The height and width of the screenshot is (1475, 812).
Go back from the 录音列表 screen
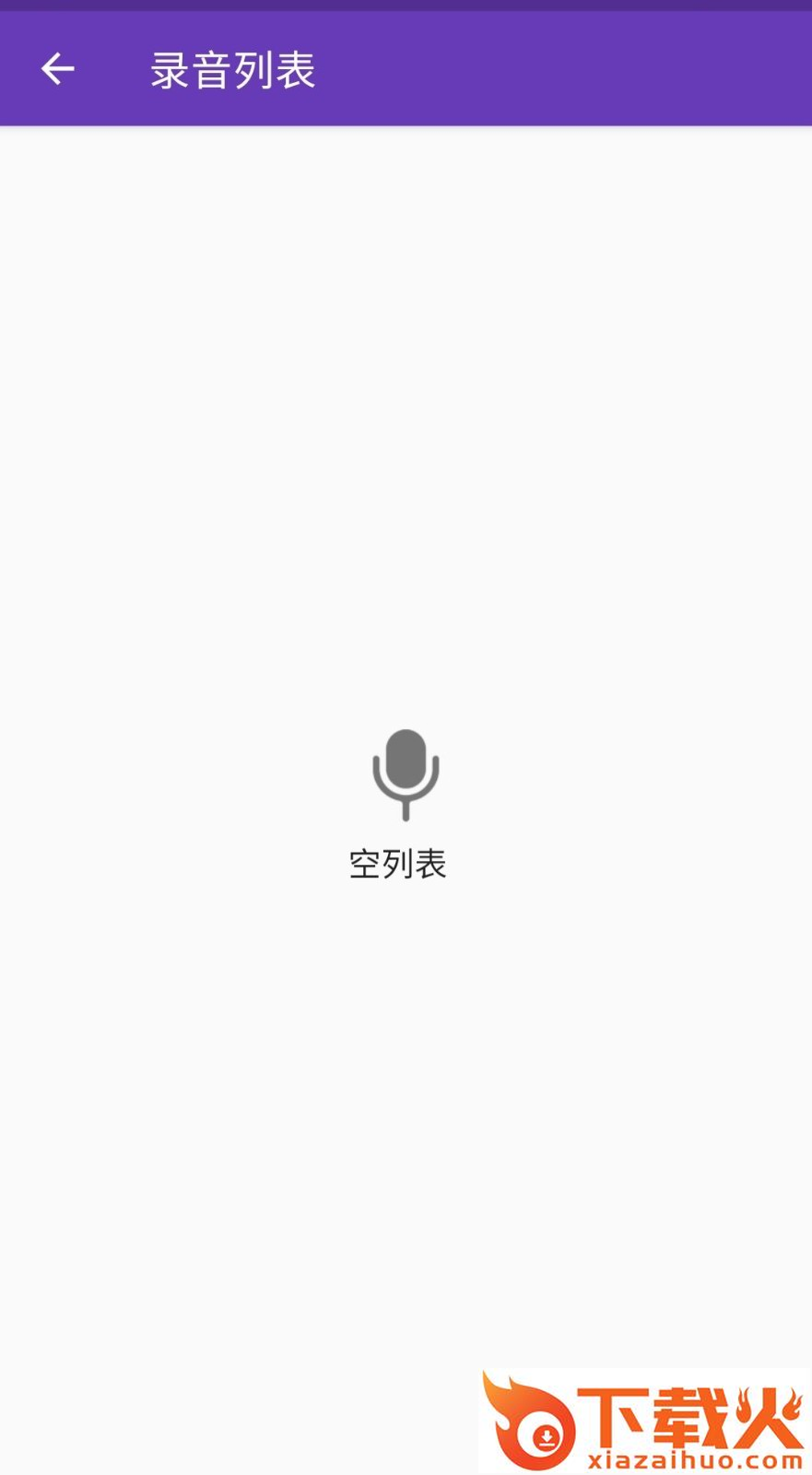[x=57, y=69]
